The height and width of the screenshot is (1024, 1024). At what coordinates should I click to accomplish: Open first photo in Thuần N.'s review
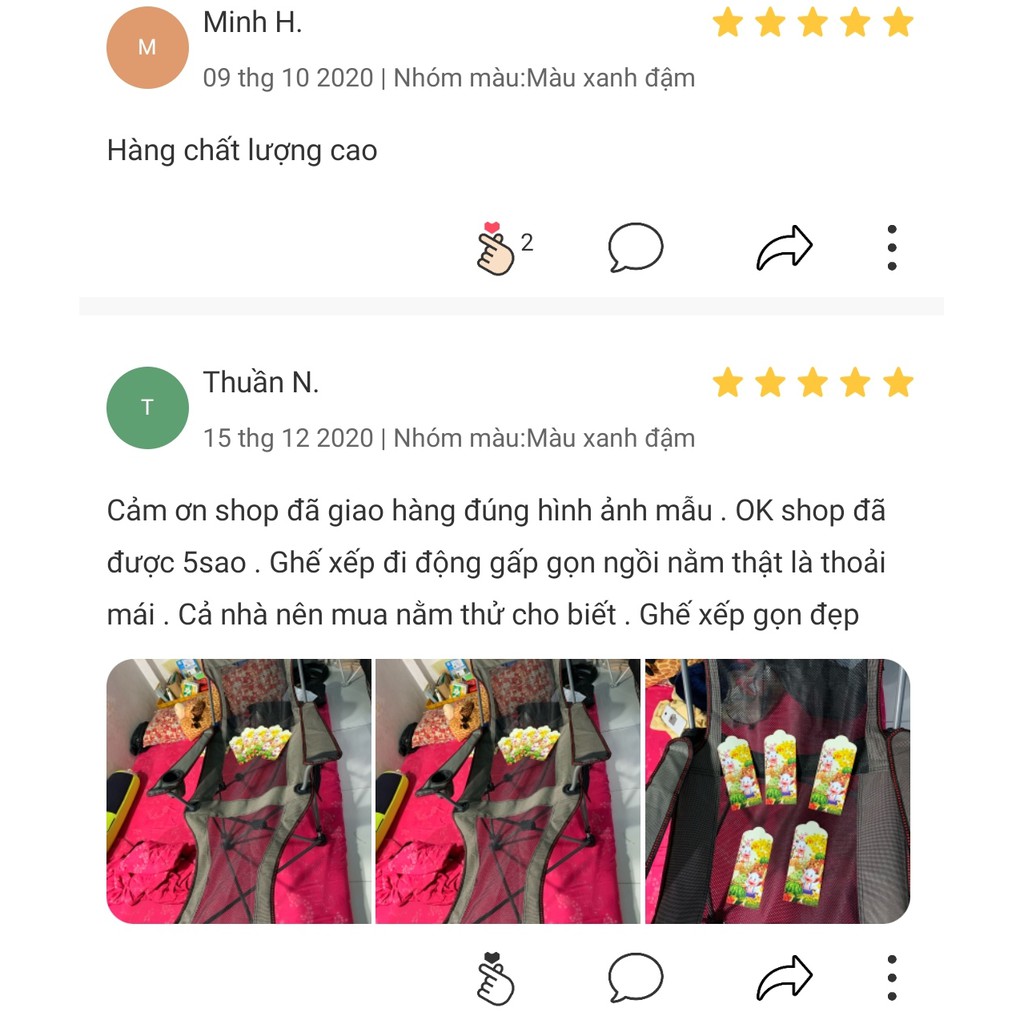238,791
